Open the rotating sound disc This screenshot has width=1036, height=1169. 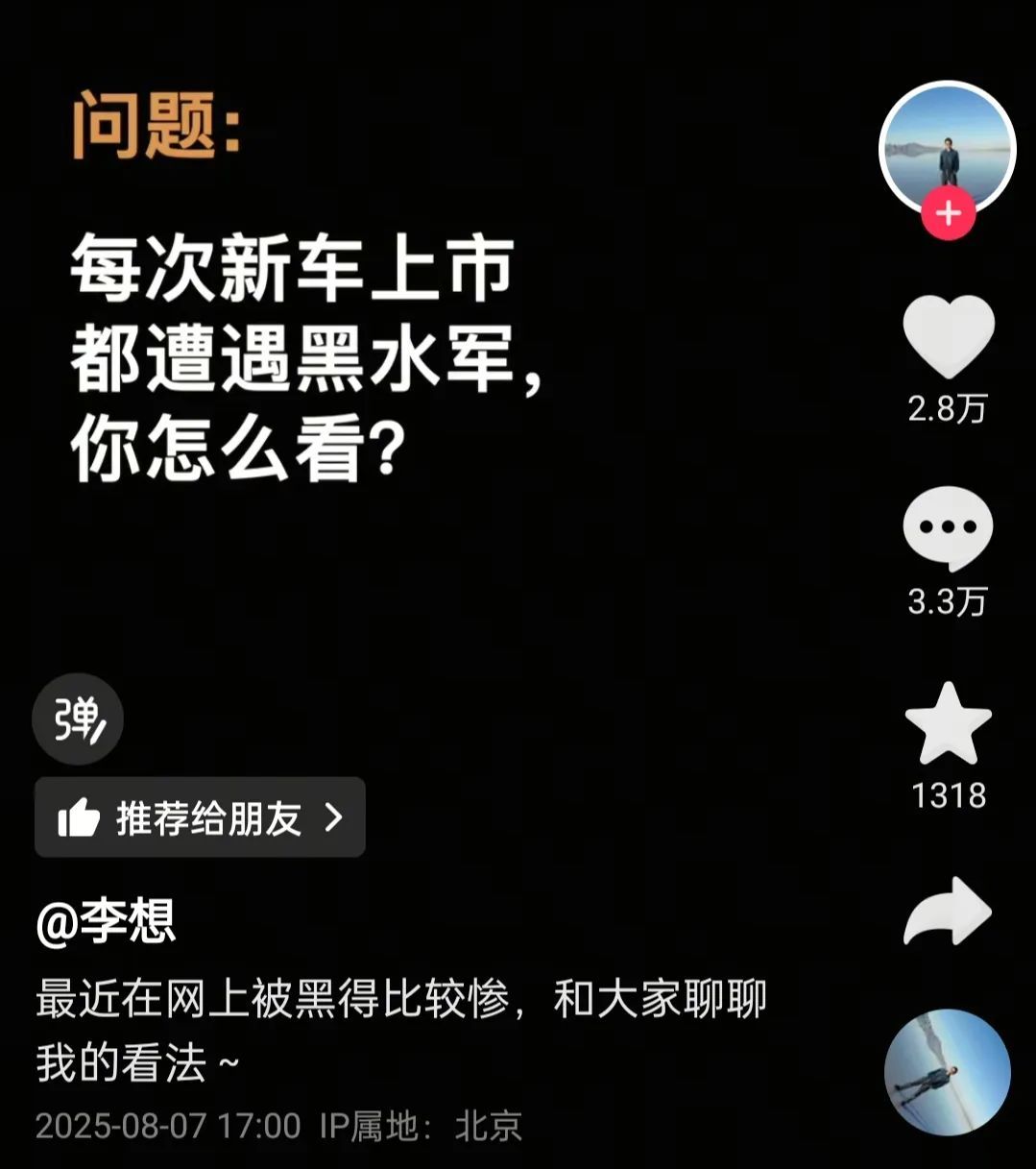tap(948, 1072)
